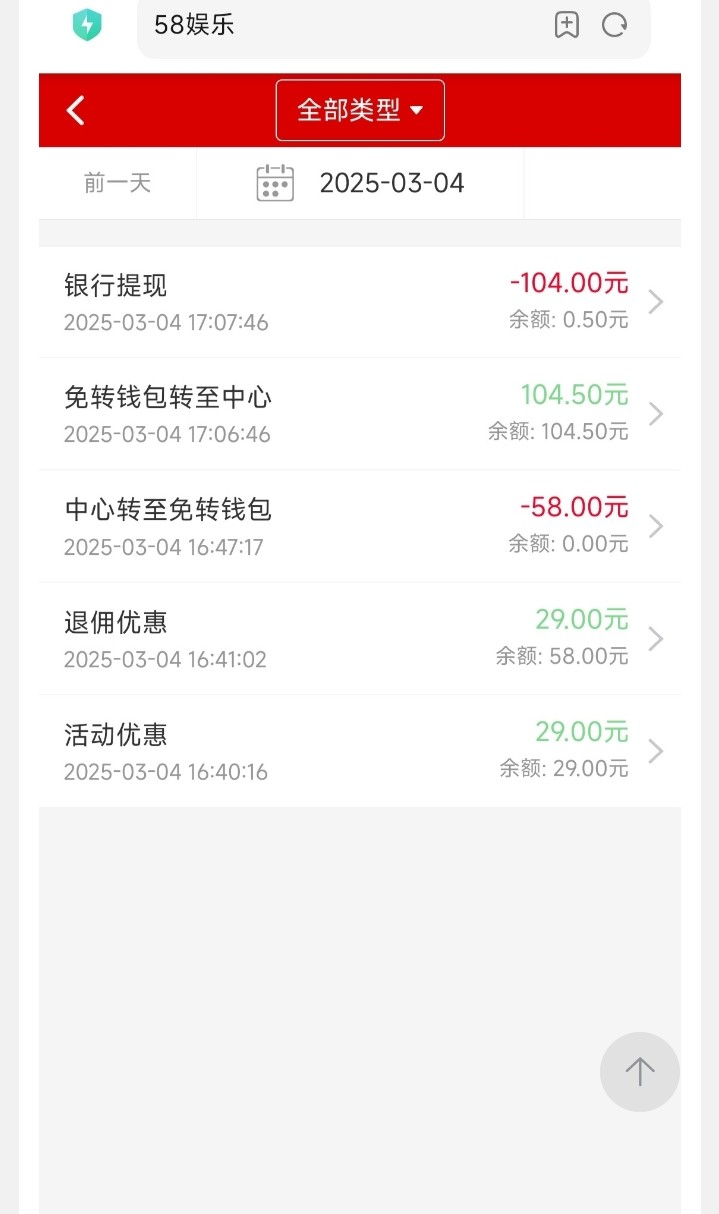Bookmark this page in the browser
Screen dimensions: 719x1214
[567, 25]
